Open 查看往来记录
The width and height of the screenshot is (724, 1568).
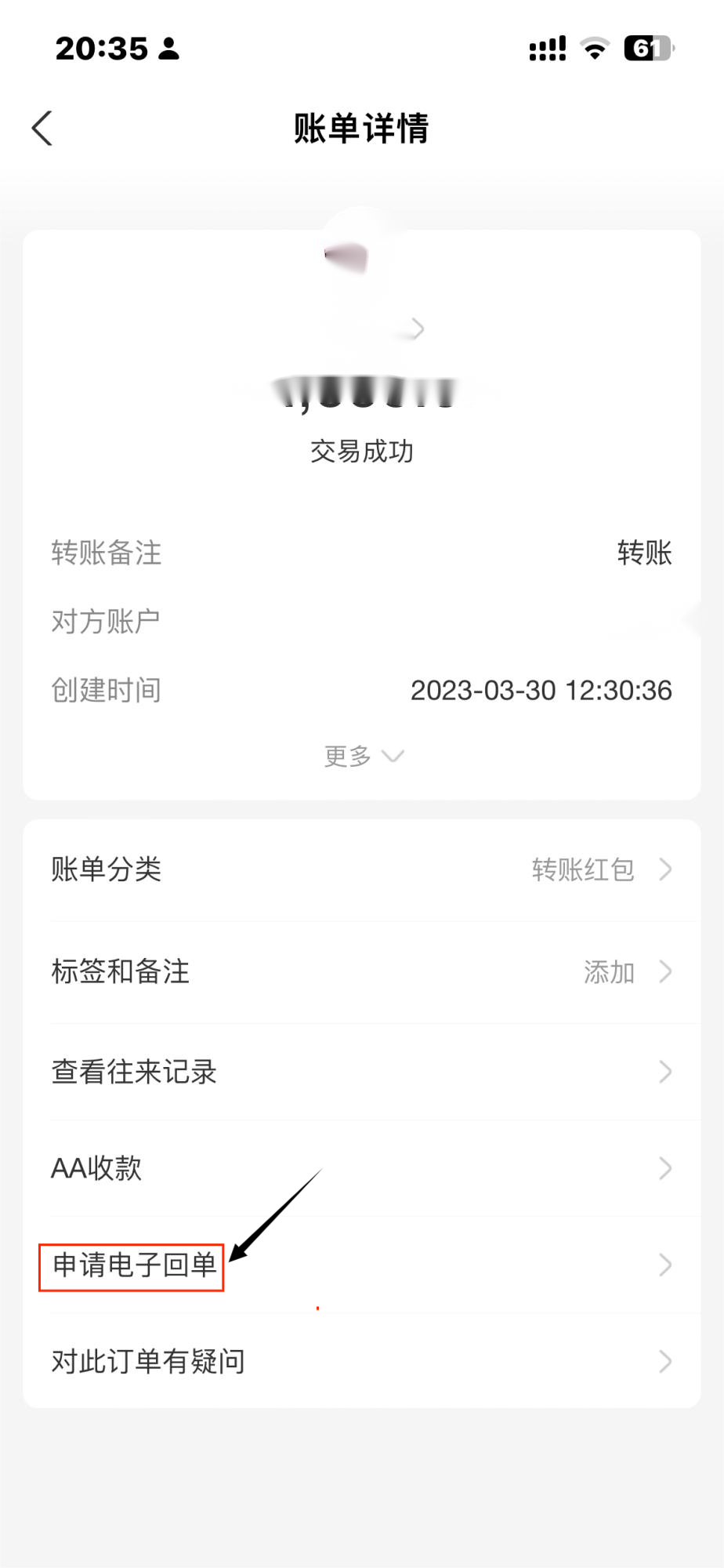click(361, 1072)
